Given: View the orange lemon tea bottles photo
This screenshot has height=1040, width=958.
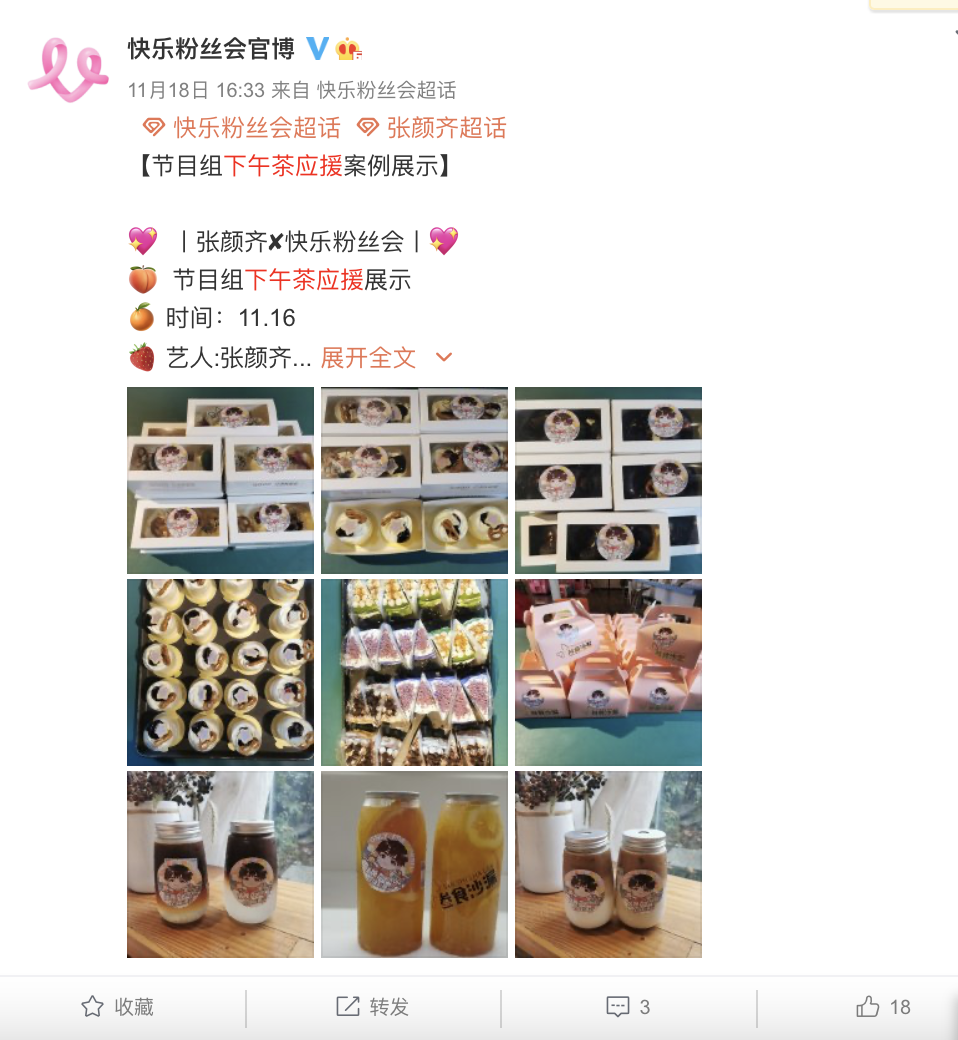Looking at the screenshot, I should tap(414, 864).
